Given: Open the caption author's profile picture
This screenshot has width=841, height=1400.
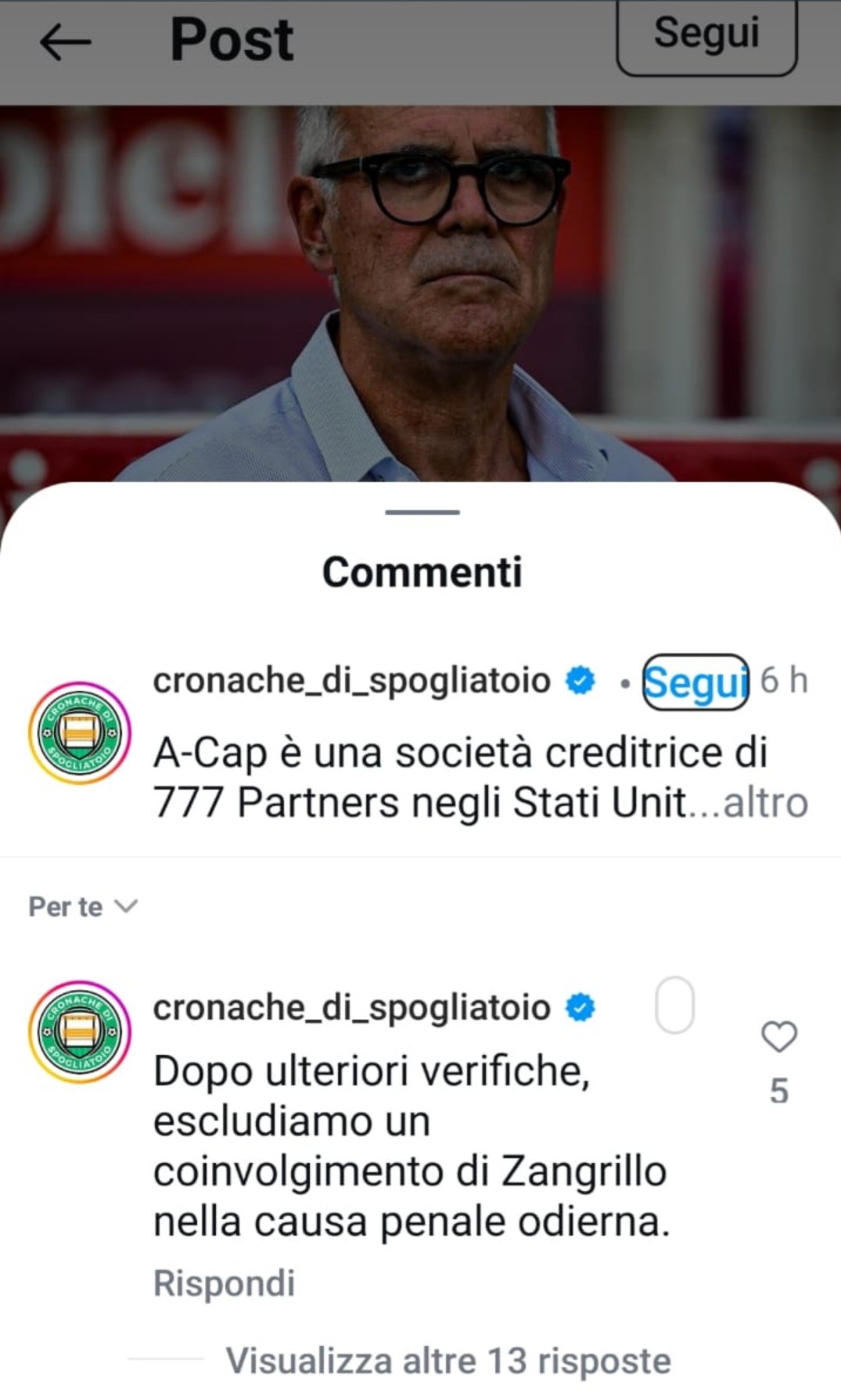Looking at the screenshot, I should pyautogui.click(x=79, y=733).
